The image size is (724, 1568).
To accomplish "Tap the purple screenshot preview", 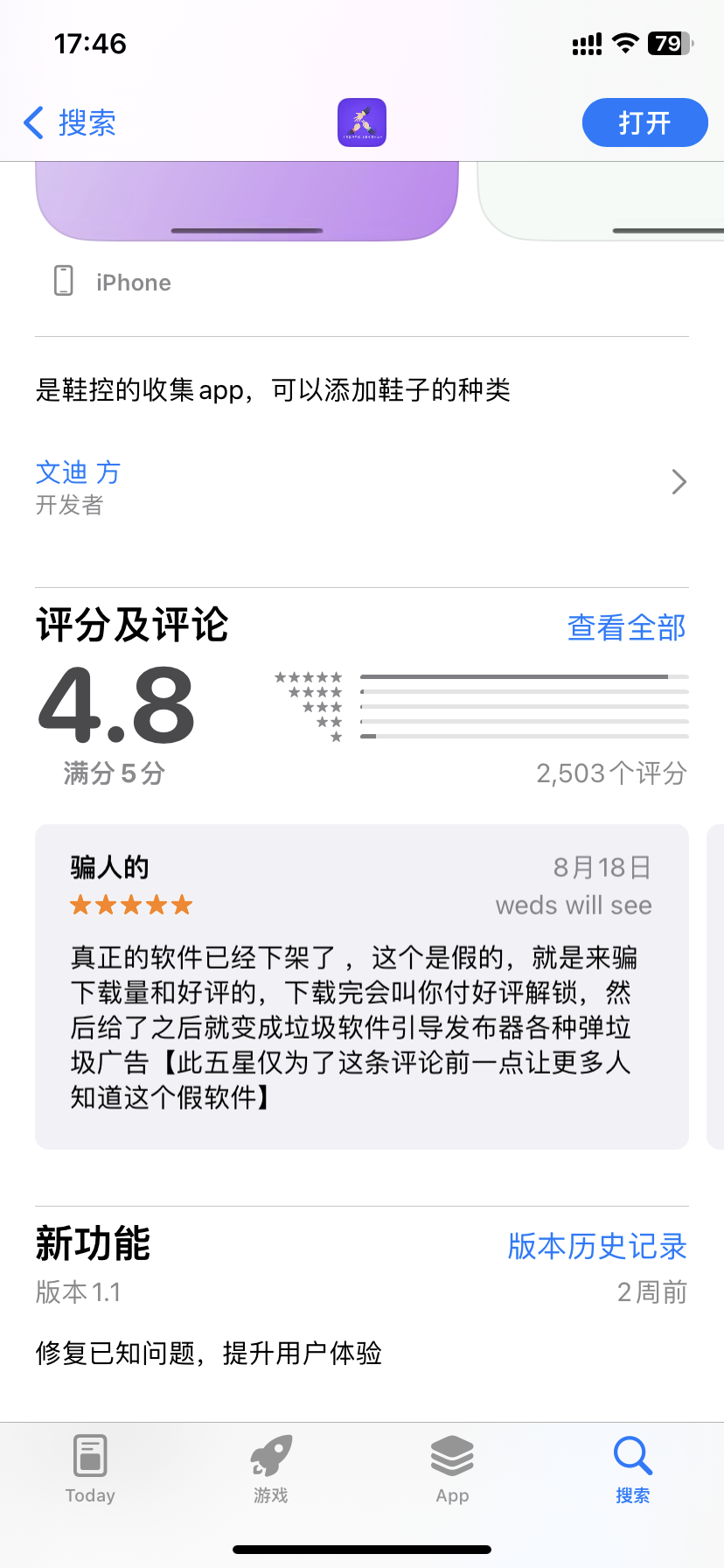I will pos(247,201).
